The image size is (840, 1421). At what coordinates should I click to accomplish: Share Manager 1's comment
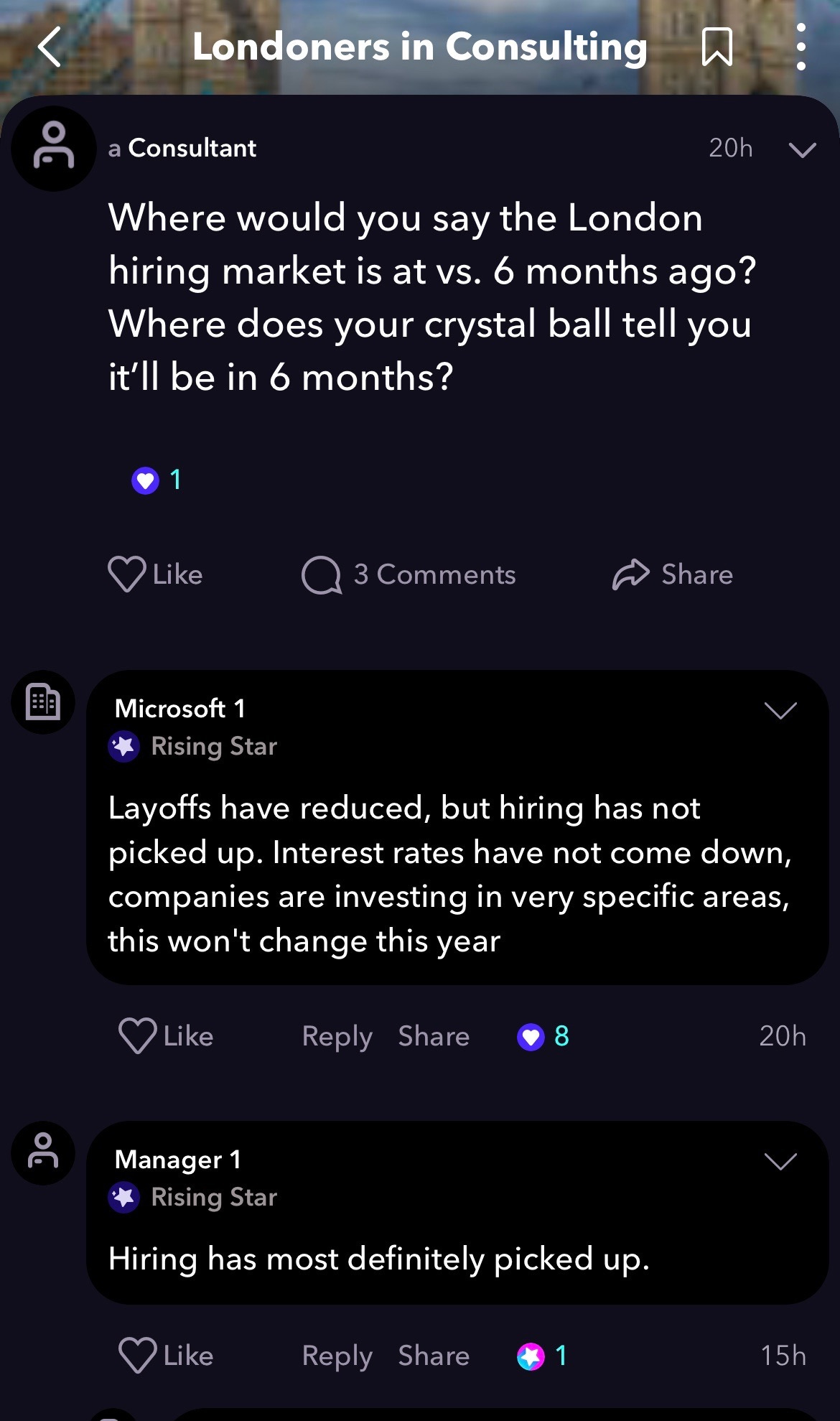click(434, 1356)
